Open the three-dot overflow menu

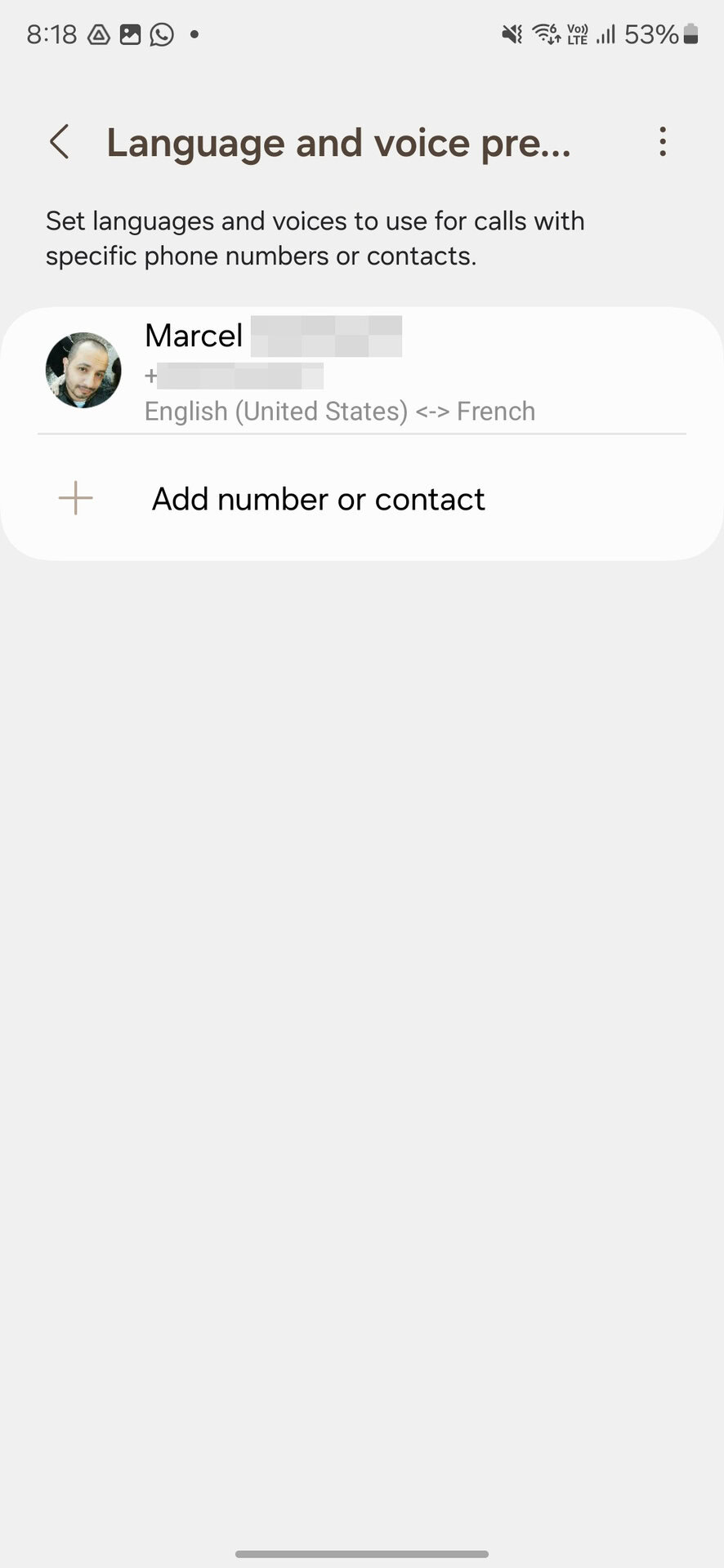[663, 142]
